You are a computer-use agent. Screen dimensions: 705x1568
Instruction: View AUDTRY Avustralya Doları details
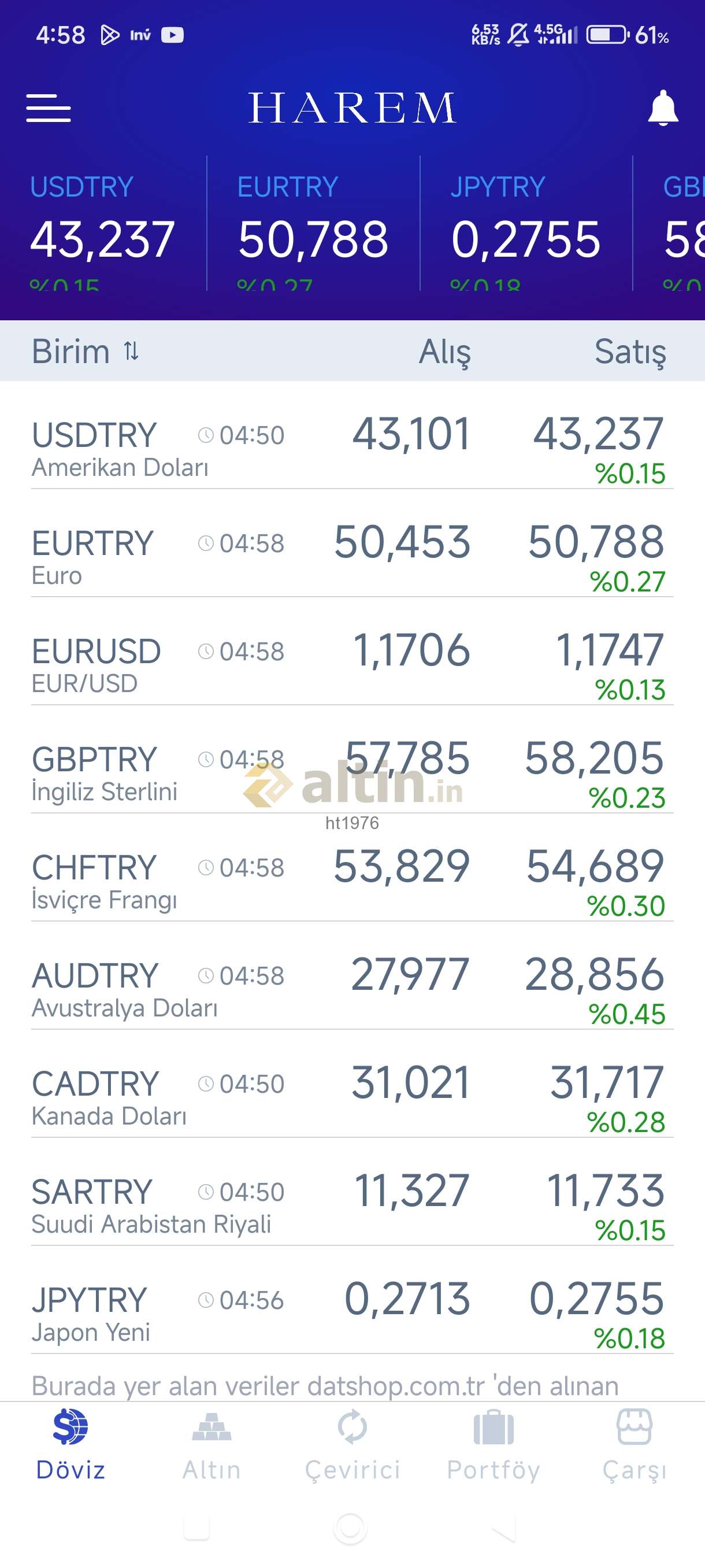coord(352,989)
